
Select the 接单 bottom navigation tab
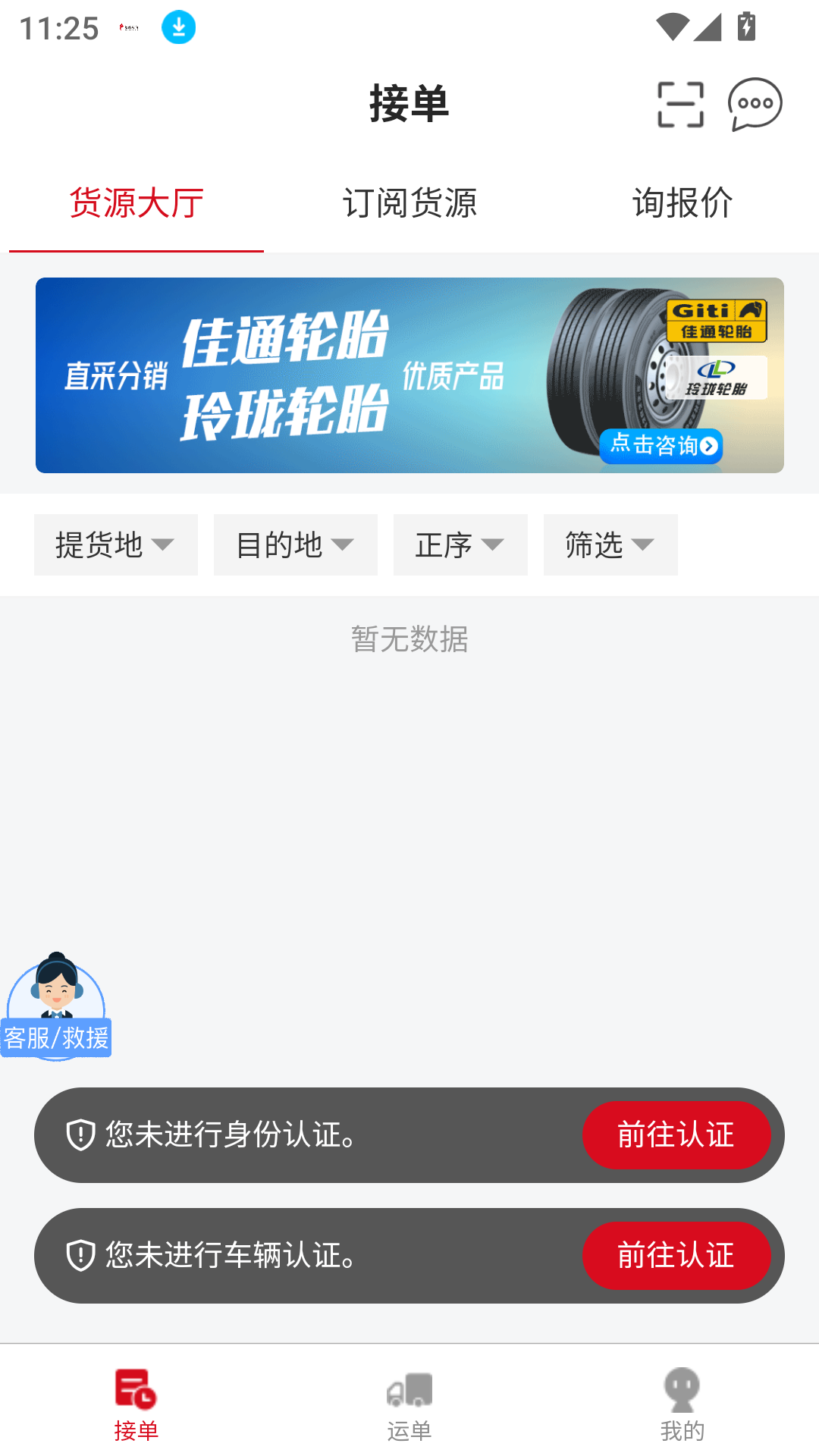click(x=136, y=1404)
